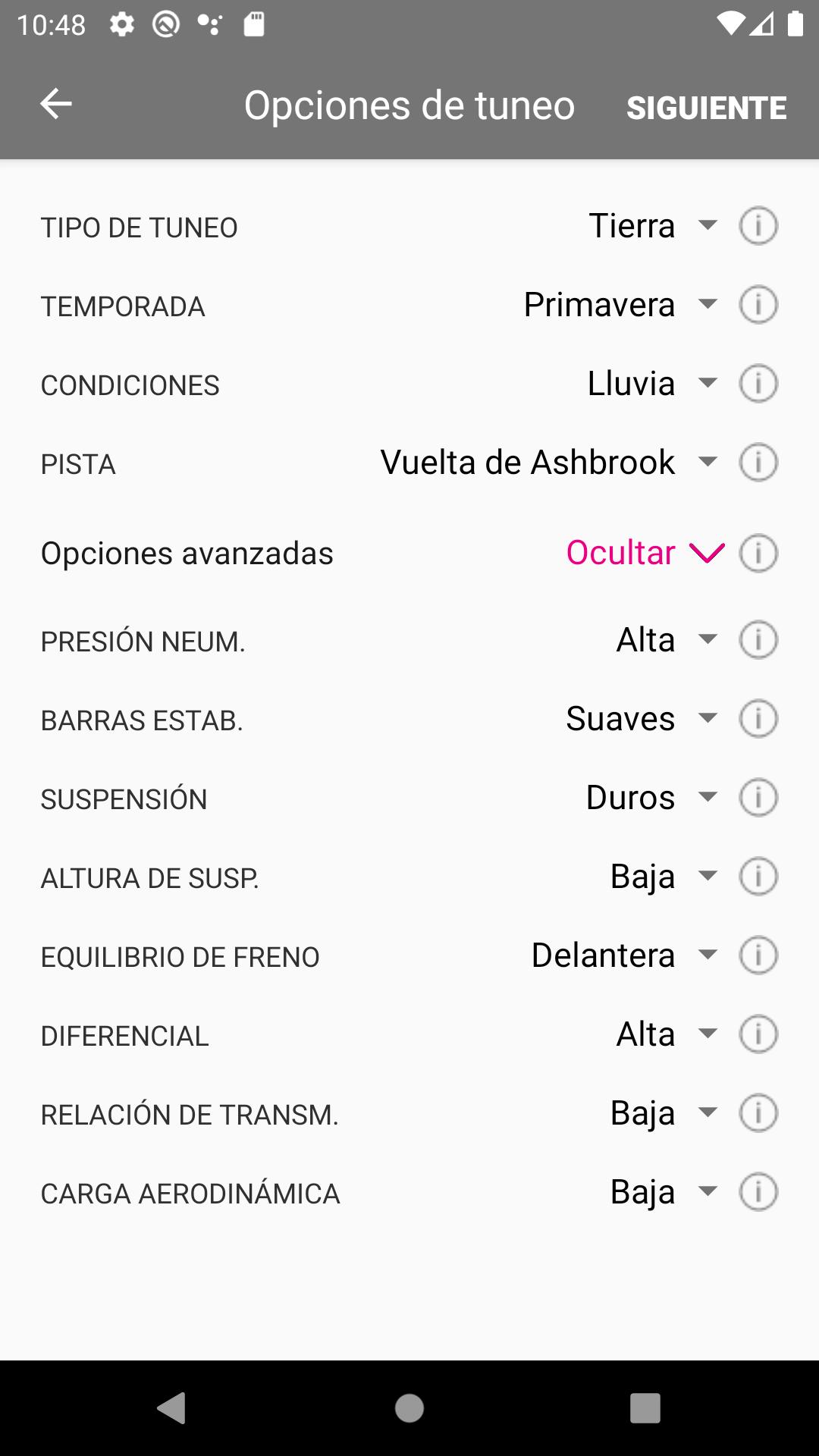This screenshot has height=1456, width=819.
Task: Collapse advanced options with Ocultar
Action: (x=645, y=553)
